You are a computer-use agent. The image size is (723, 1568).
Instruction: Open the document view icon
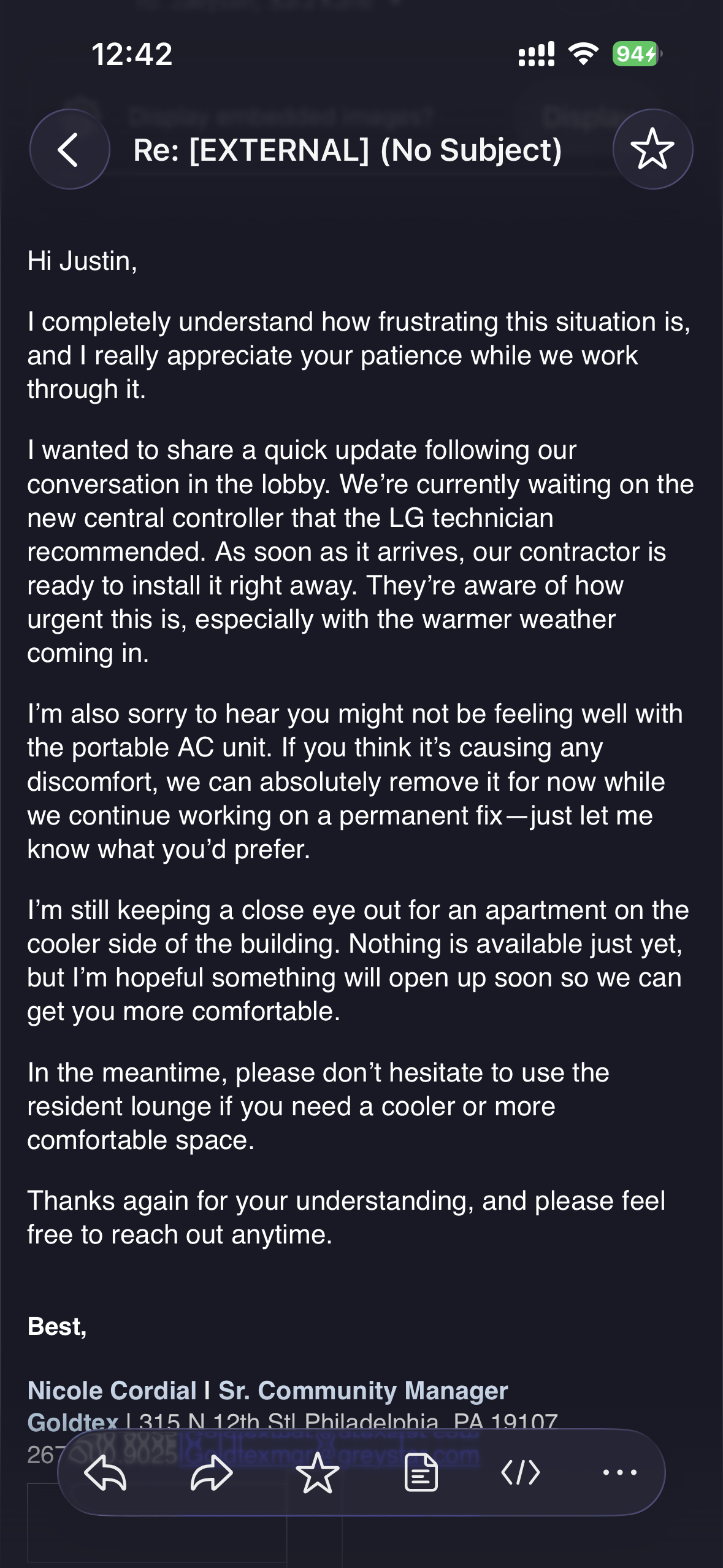click(x=421, y=1473)
